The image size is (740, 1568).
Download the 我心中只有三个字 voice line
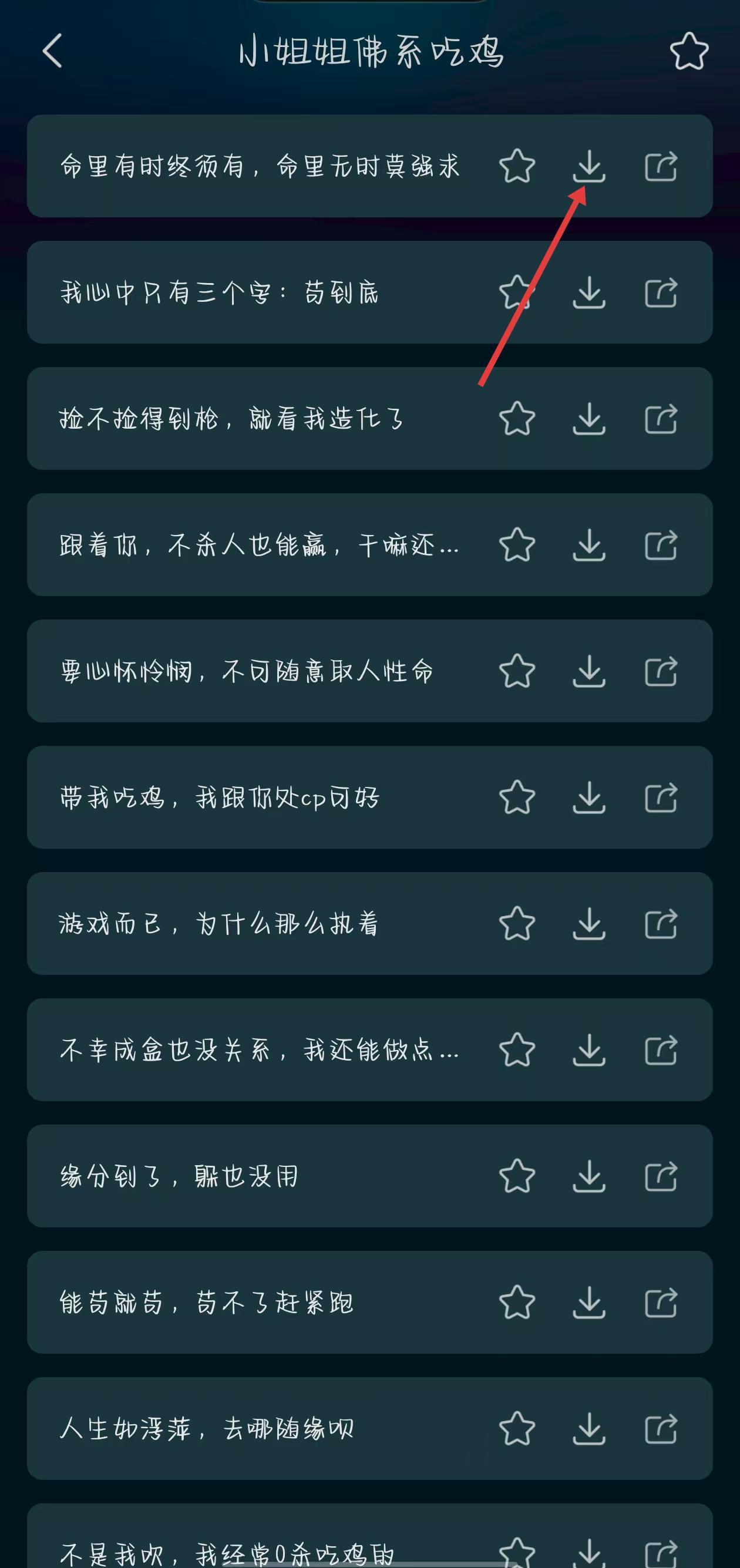[588, 292]
